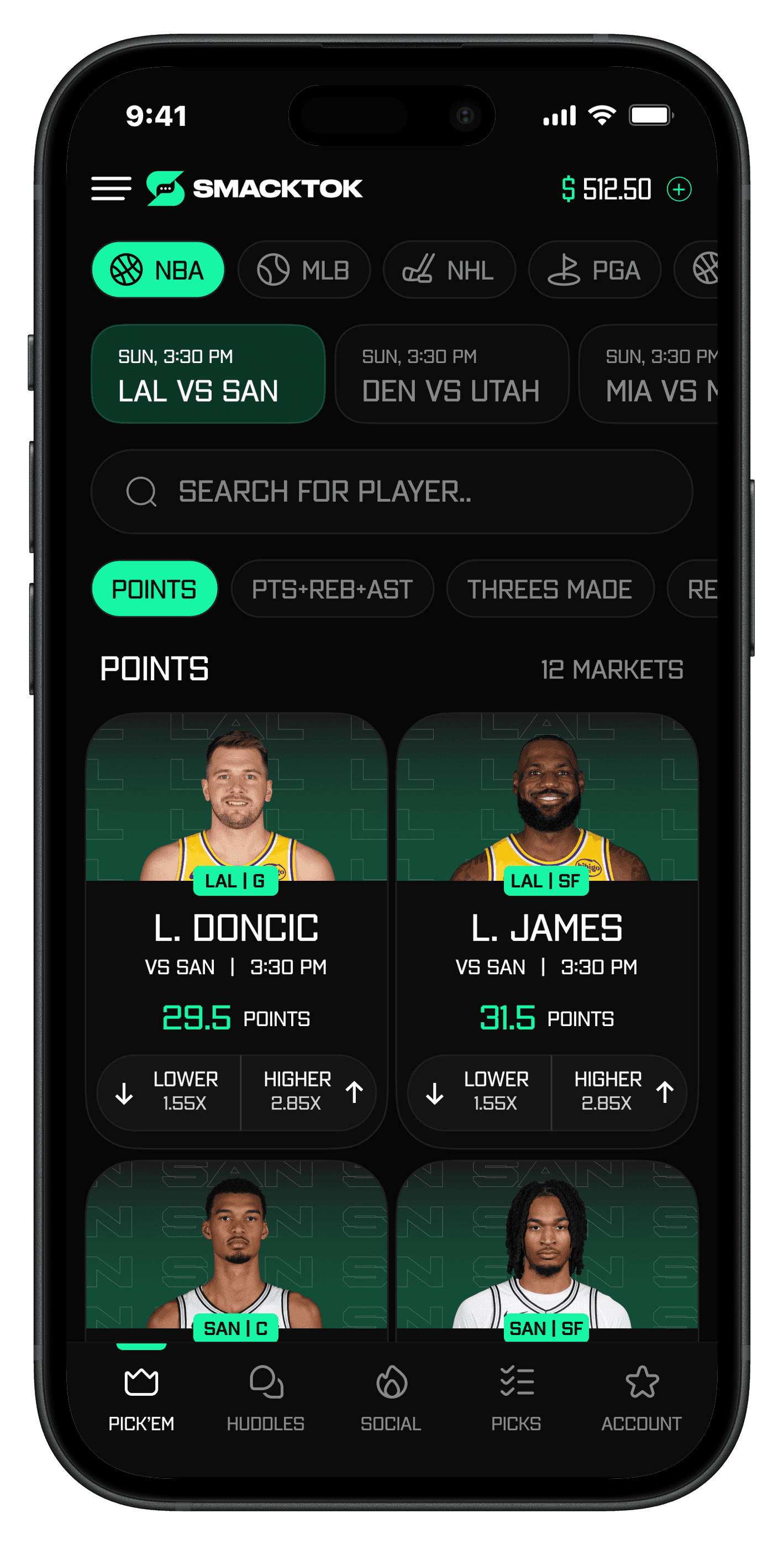Image resolution: width=784 pixels, height=1545 pixels.
Task: Open Picks checklist icon
Action: 517,1381
